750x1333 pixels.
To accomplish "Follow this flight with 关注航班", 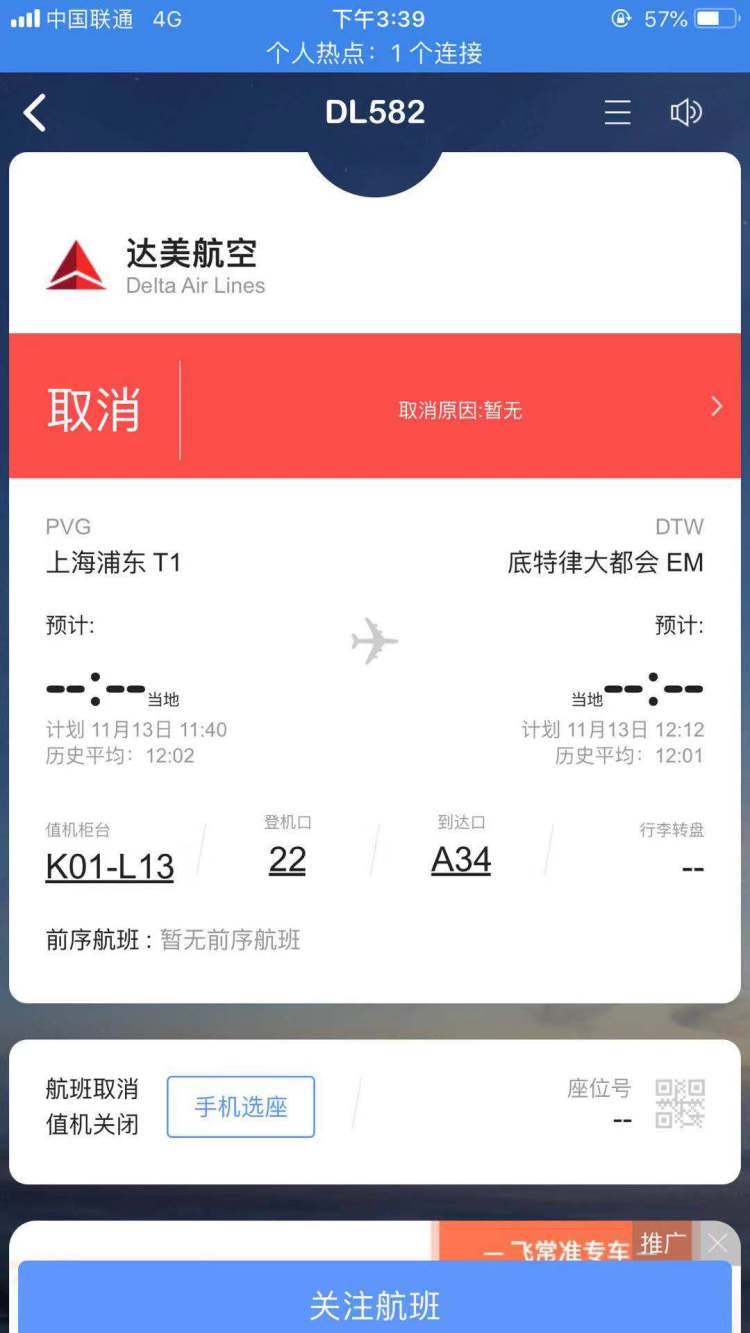I will (375, 1305).
